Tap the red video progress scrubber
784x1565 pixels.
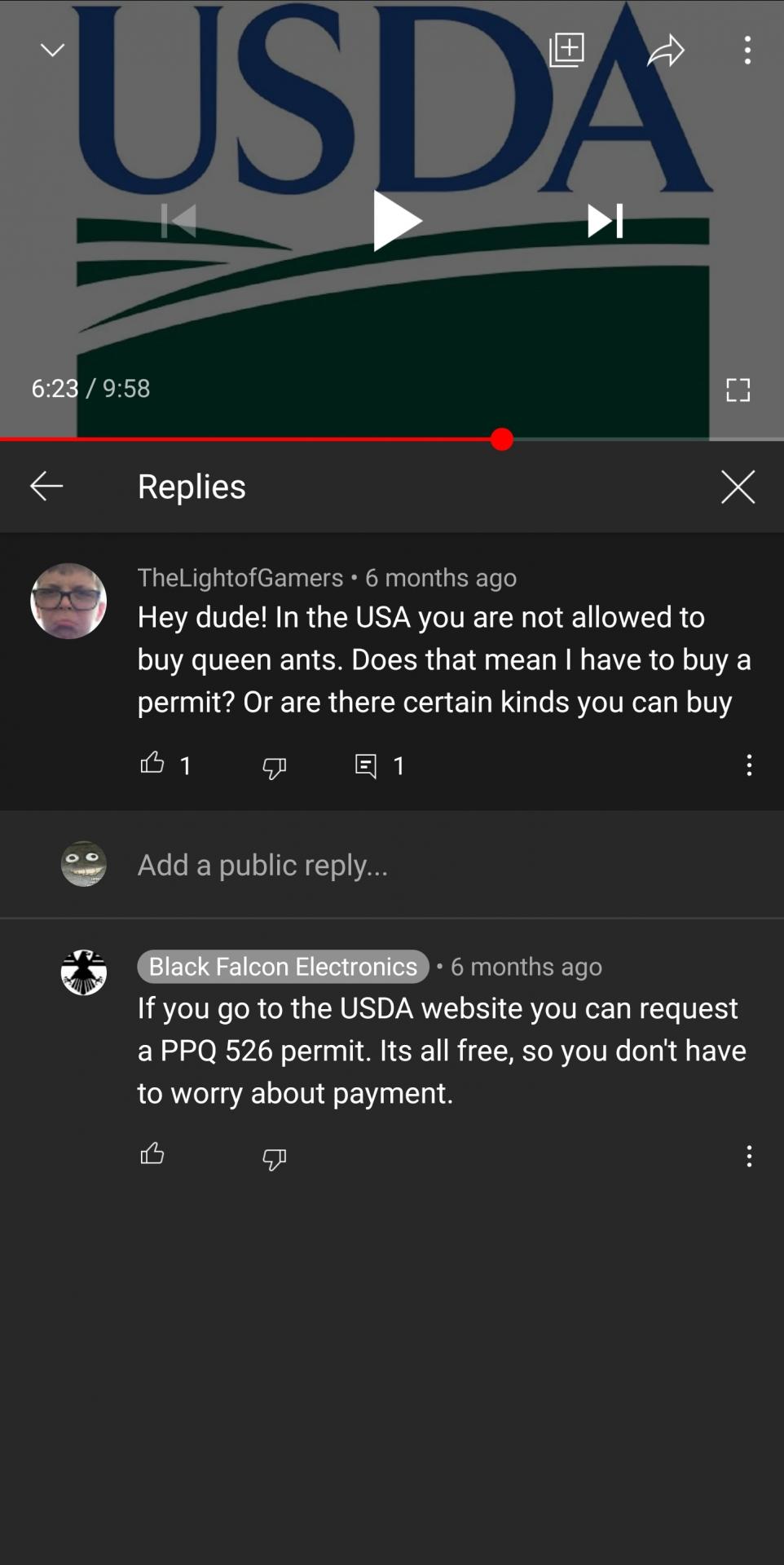click(502, 439)
